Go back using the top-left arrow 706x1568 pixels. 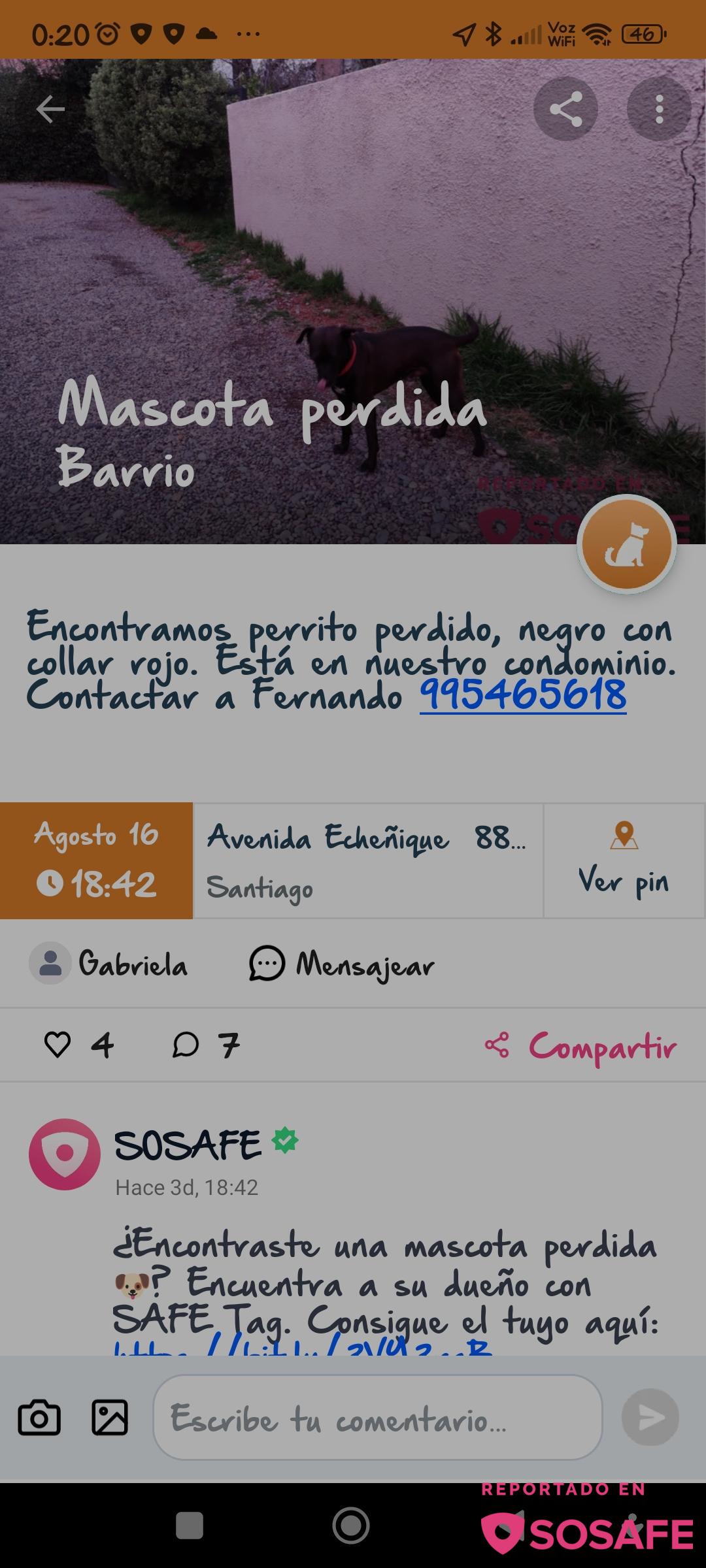point(50,109)
